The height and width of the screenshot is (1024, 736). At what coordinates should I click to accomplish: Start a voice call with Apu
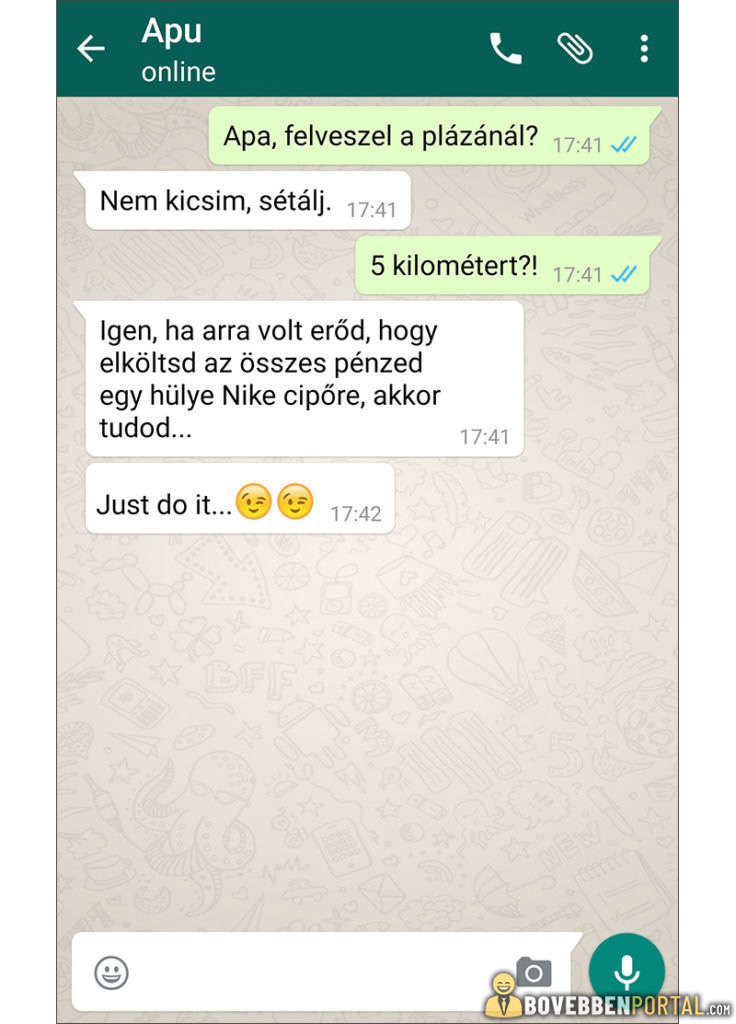pos(505,48)
